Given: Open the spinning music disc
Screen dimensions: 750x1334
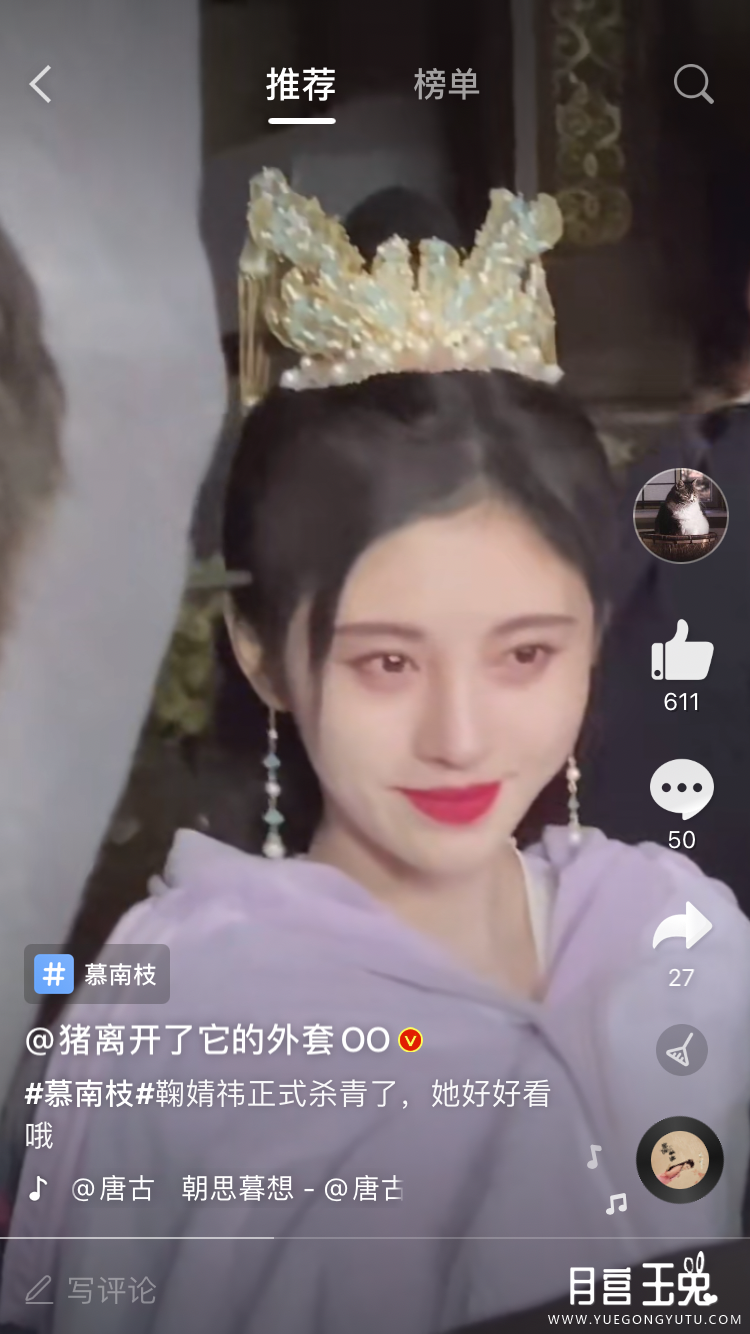Looking at the screenshot, I should [x=680, y=1160].
